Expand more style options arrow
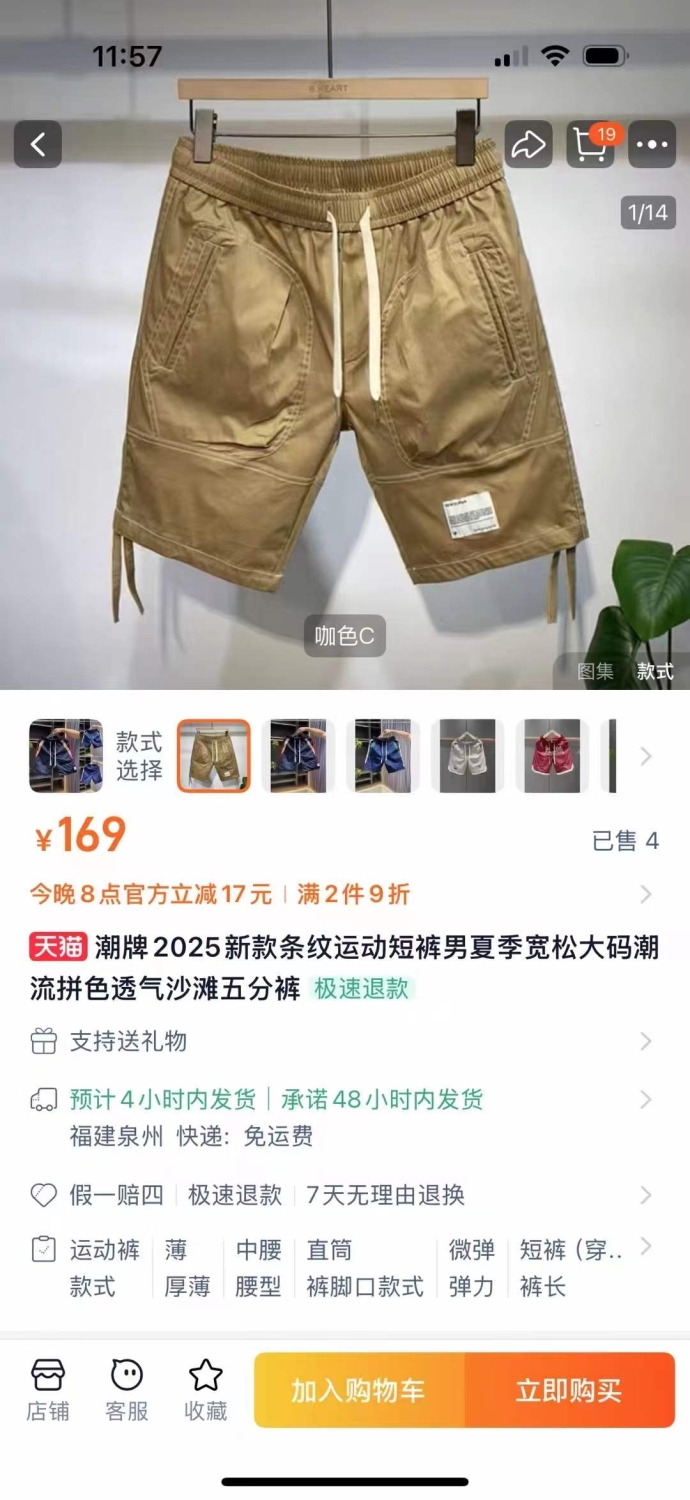 coord(646,756)
